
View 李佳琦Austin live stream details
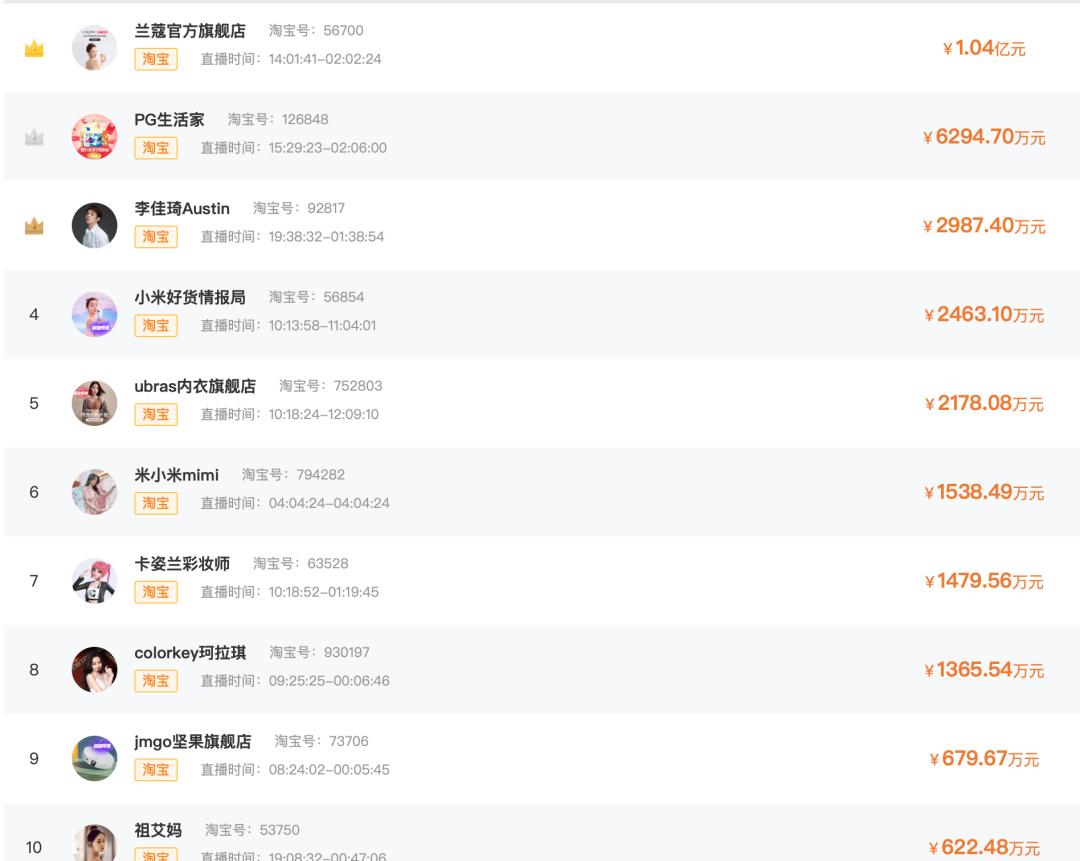(182, 209)
